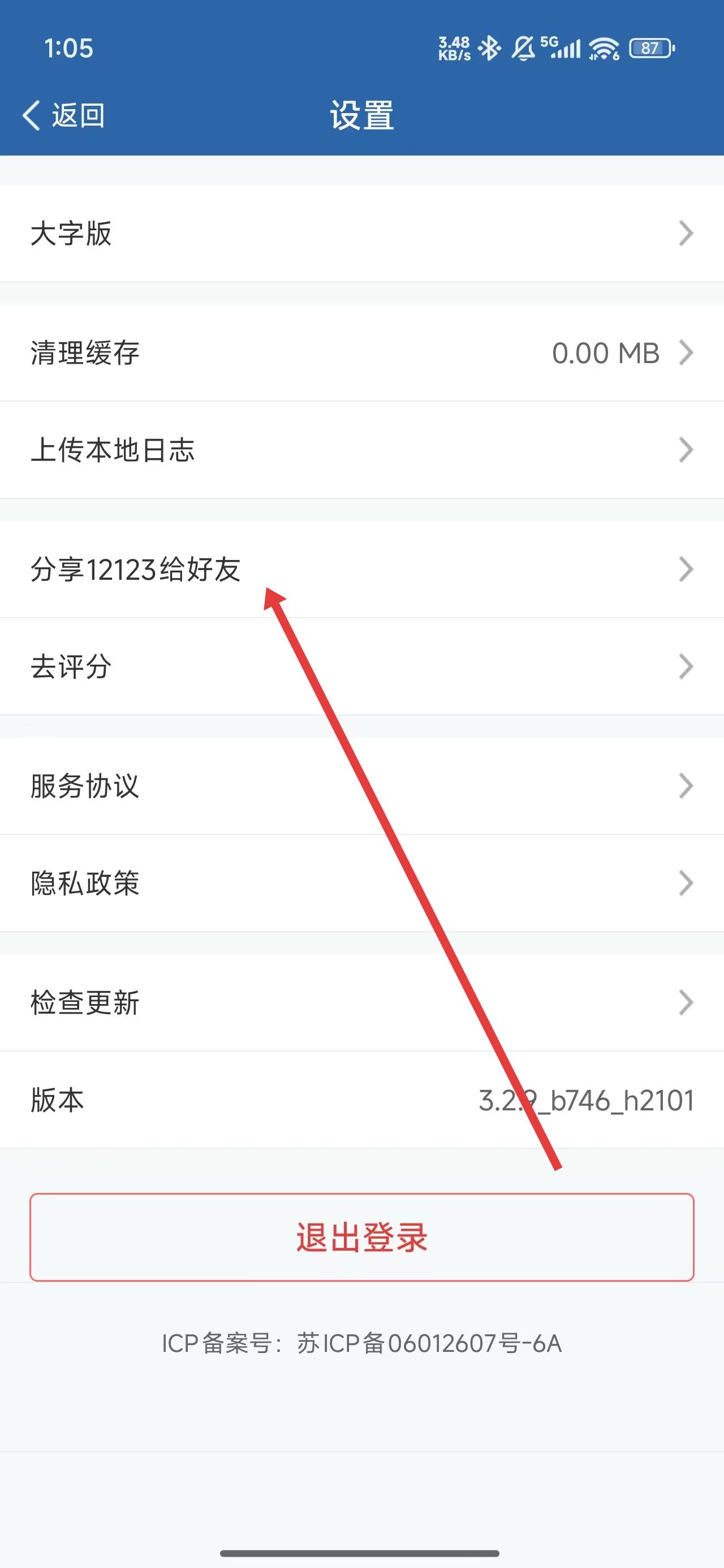Open 上传本地日志 to upload logs
724x1568 pixels.
(x=361, y=450)
